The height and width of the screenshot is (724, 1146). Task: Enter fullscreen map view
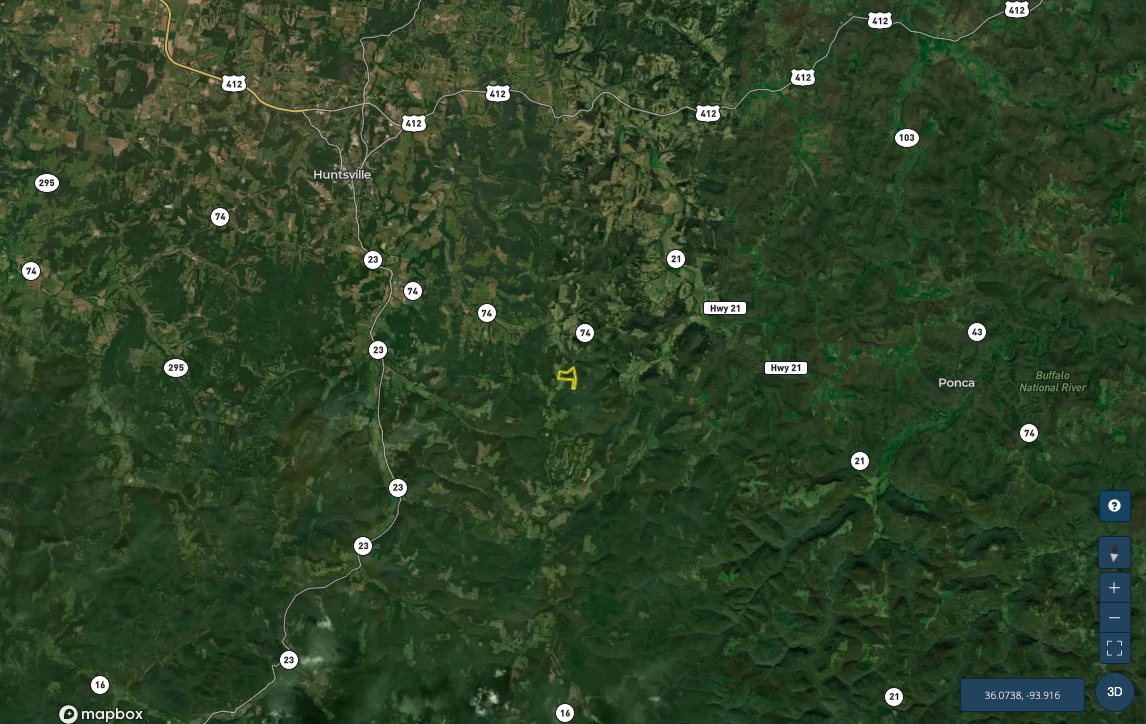coord(1114,648)
